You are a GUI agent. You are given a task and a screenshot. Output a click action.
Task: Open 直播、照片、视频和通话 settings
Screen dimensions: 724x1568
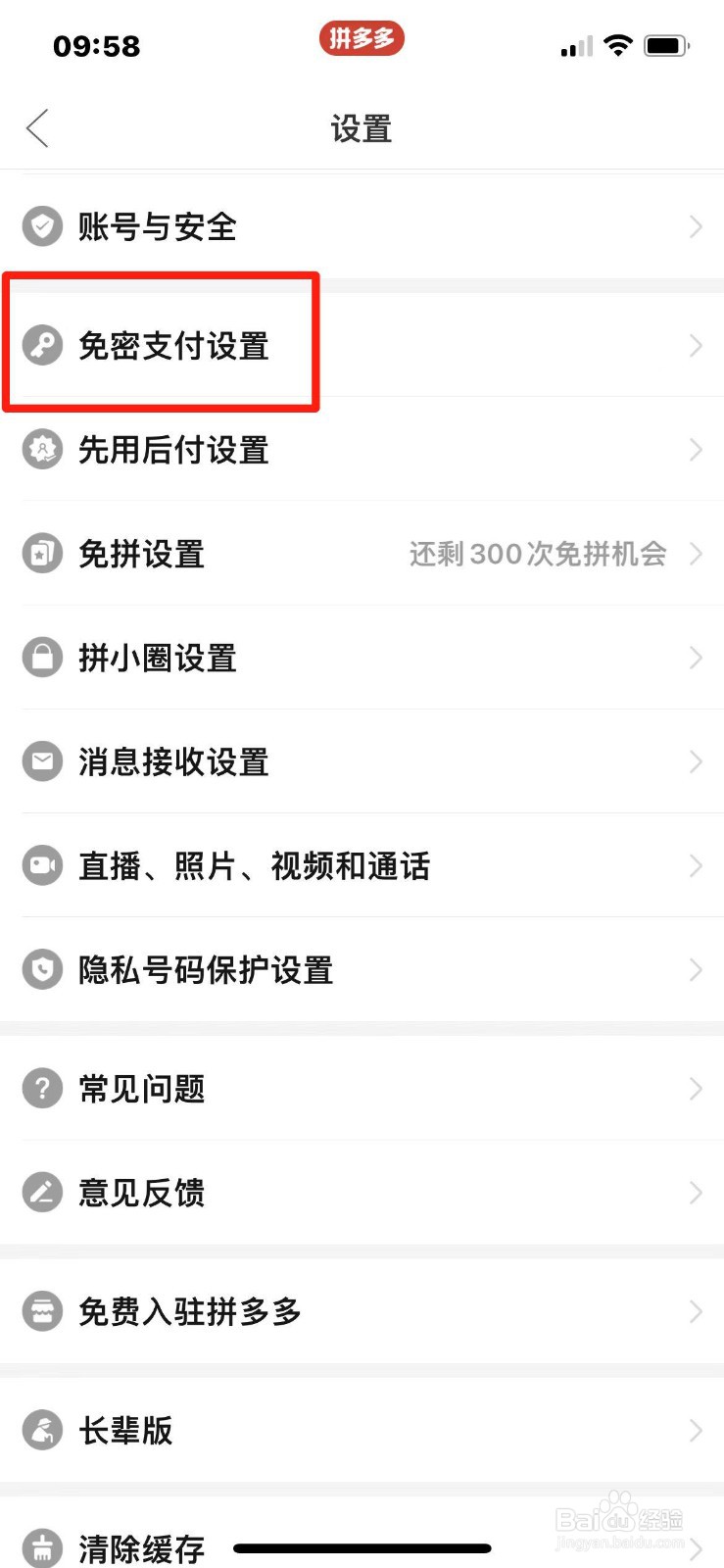tap(362, 865)
